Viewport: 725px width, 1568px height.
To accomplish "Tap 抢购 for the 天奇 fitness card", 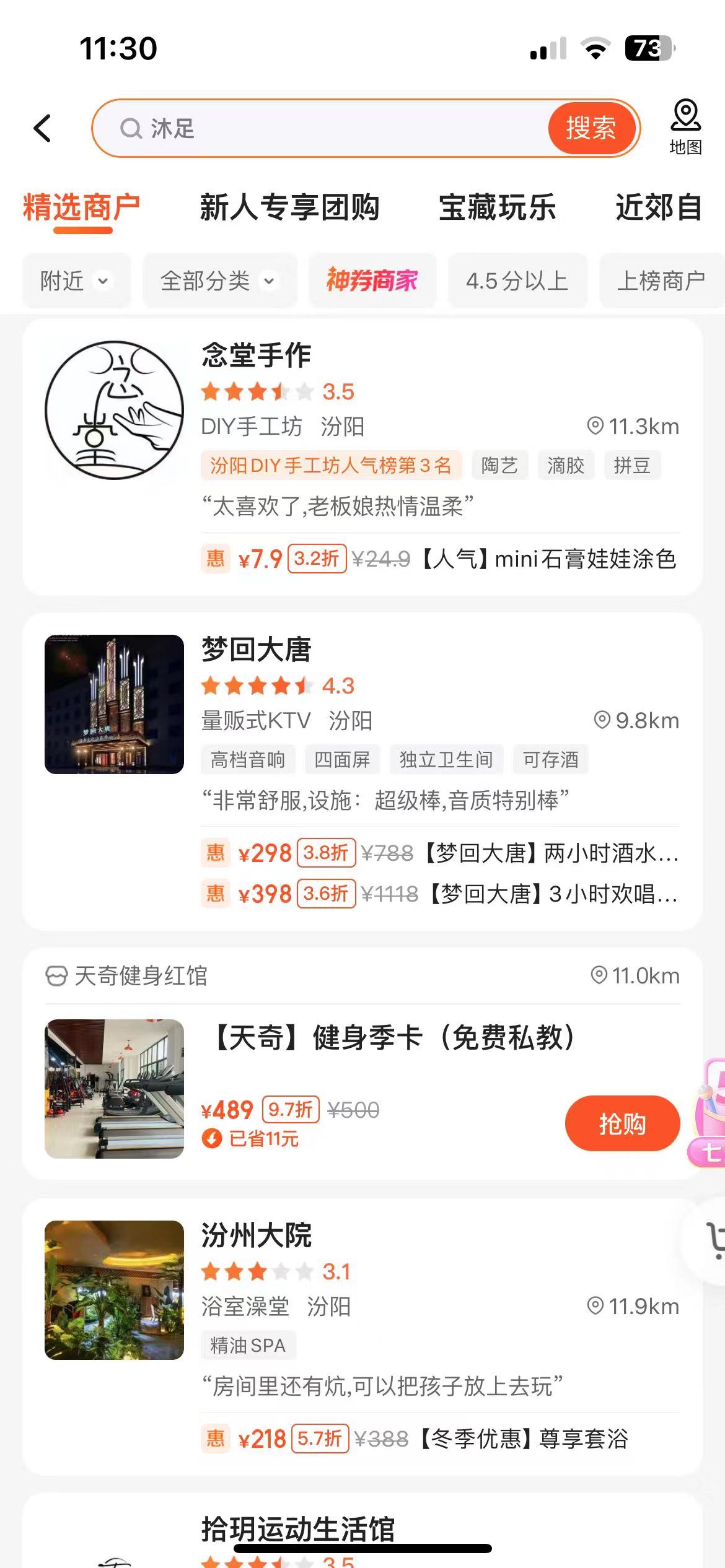I will pos(622,1123).
